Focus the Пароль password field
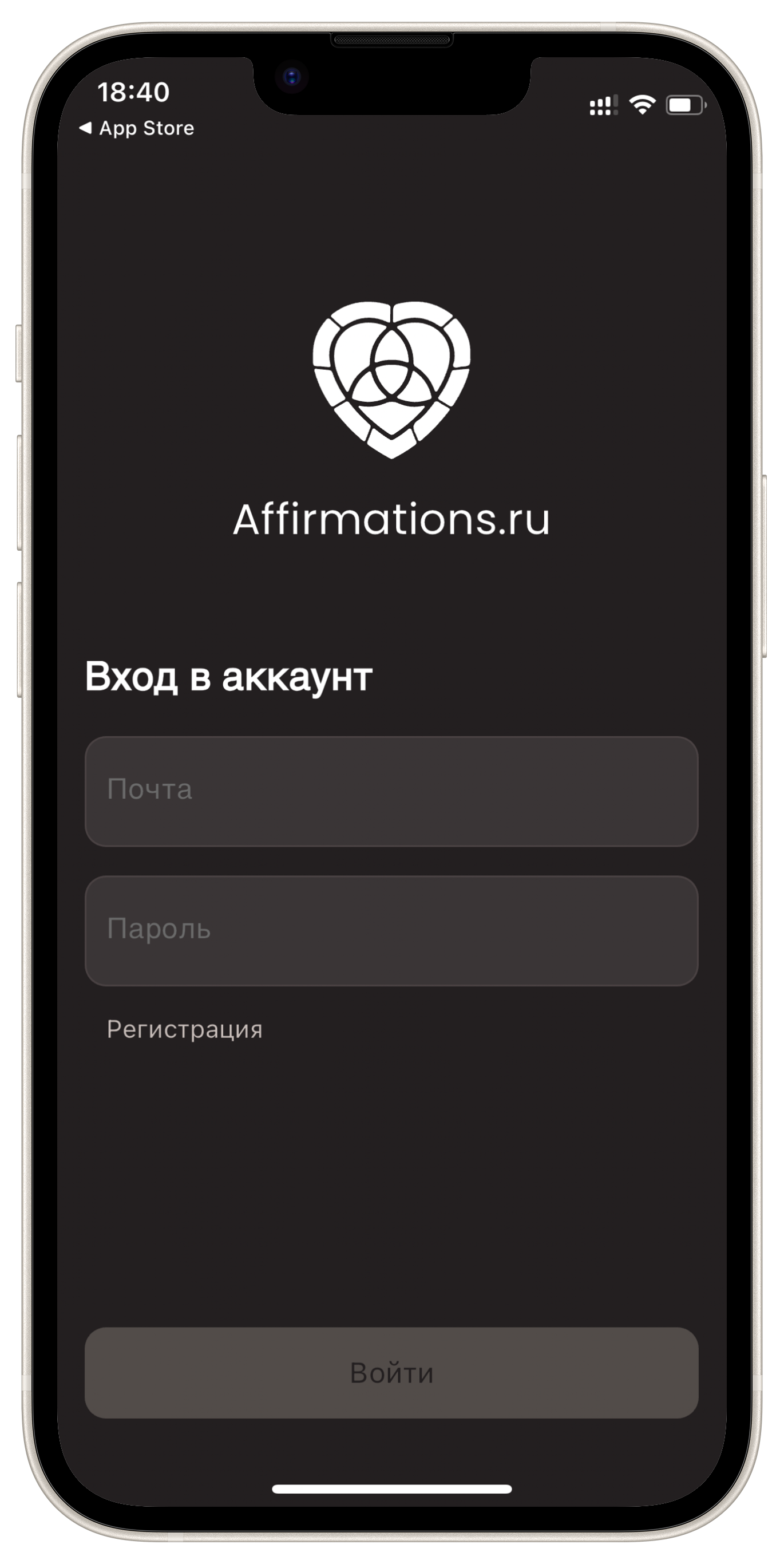 coord(391,930)
